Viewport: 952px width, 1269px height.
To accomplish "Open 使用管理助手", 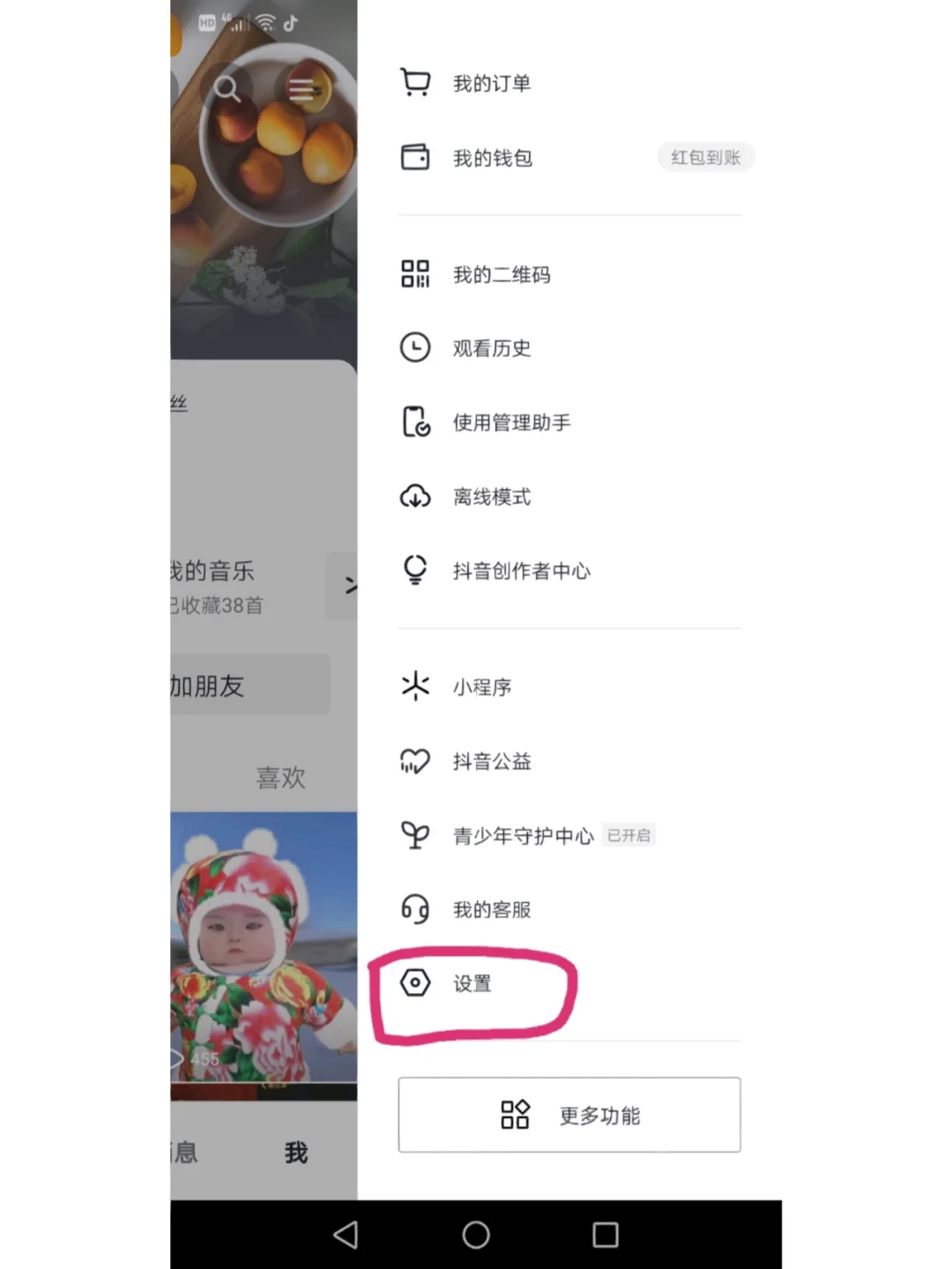I will click(511, 422).
